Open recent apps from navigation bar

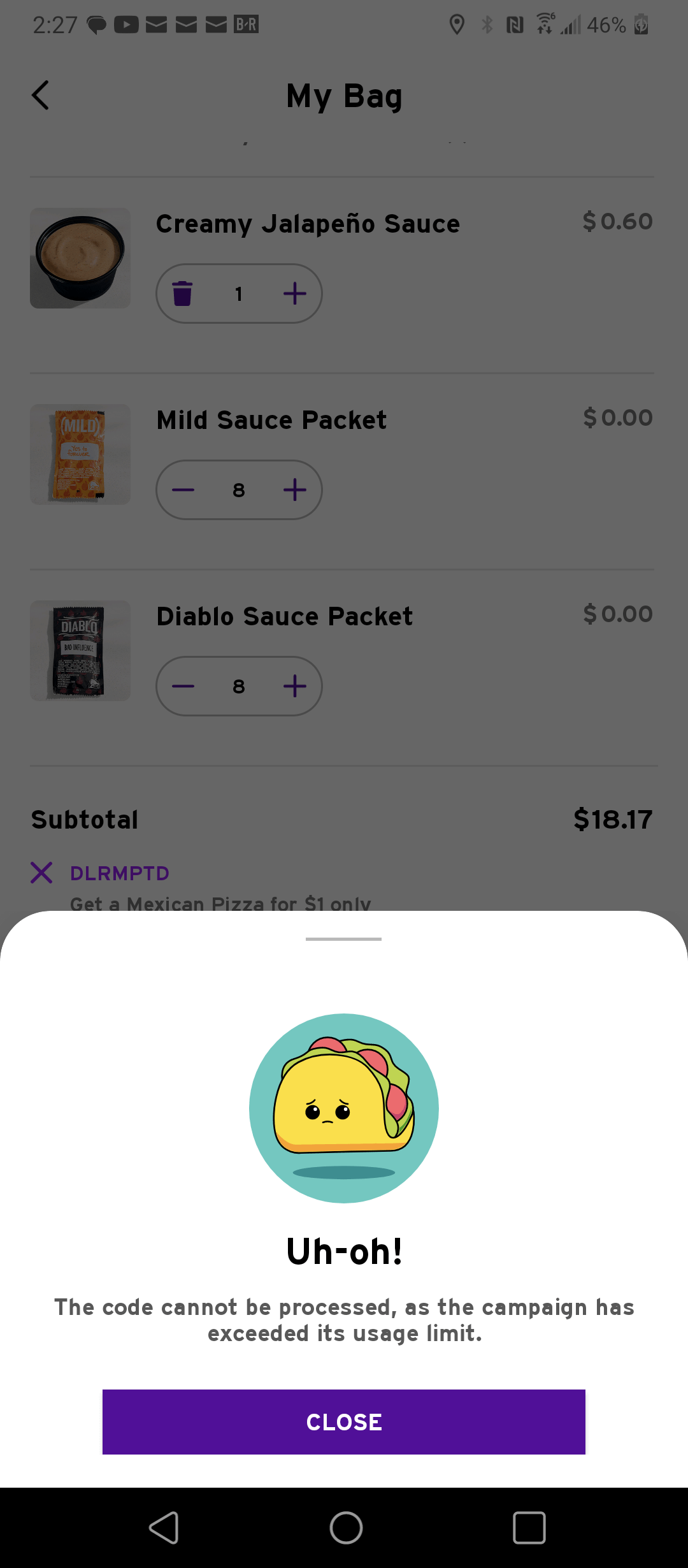[529, 1528]
